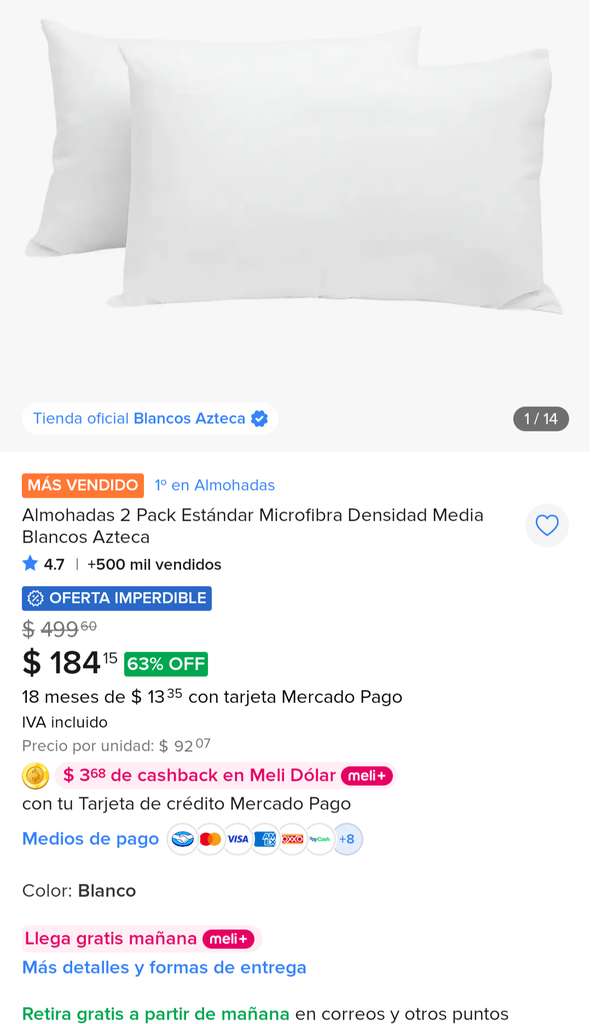
Task: Tap the +8 additional payment methods badge
Action: tap(347, 839)
